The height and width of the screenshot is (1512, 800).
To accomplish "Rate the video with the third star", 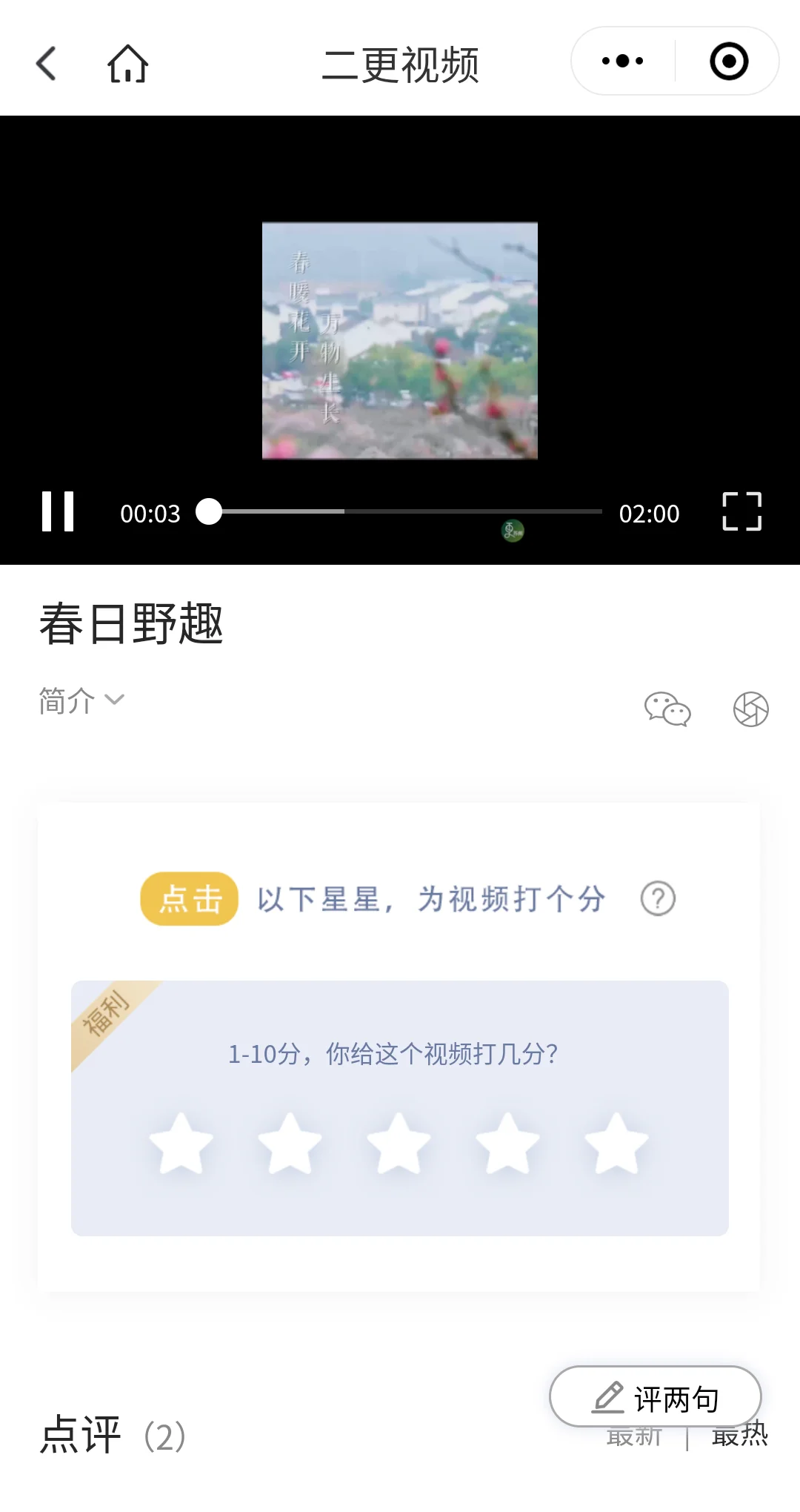I will 399,1144.
